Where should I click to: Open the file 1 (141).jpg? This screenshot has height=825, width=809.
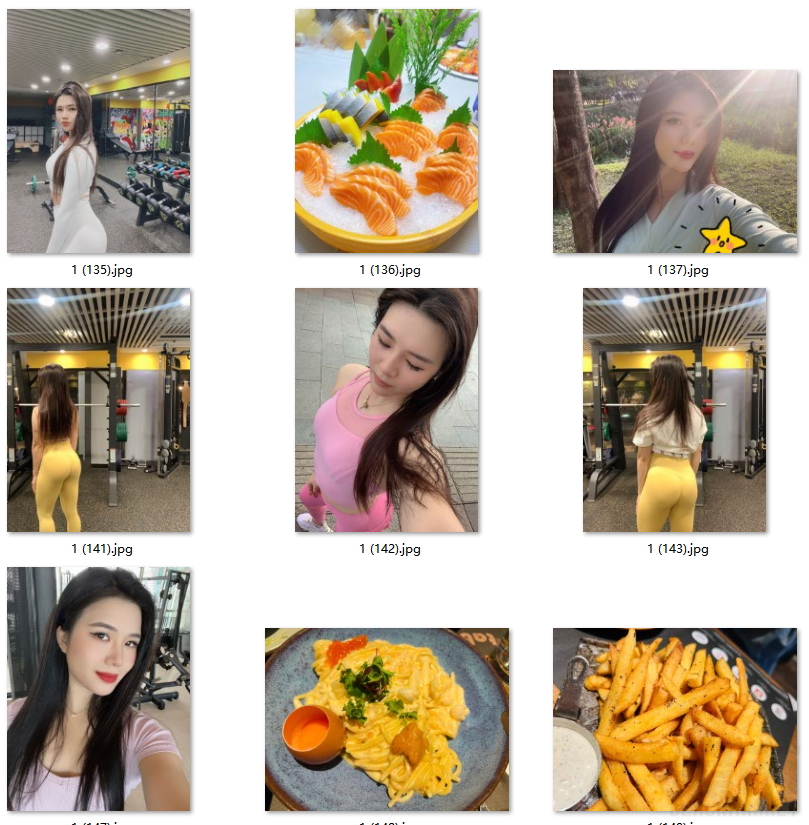pyautogui.click(x=98, y=410)
